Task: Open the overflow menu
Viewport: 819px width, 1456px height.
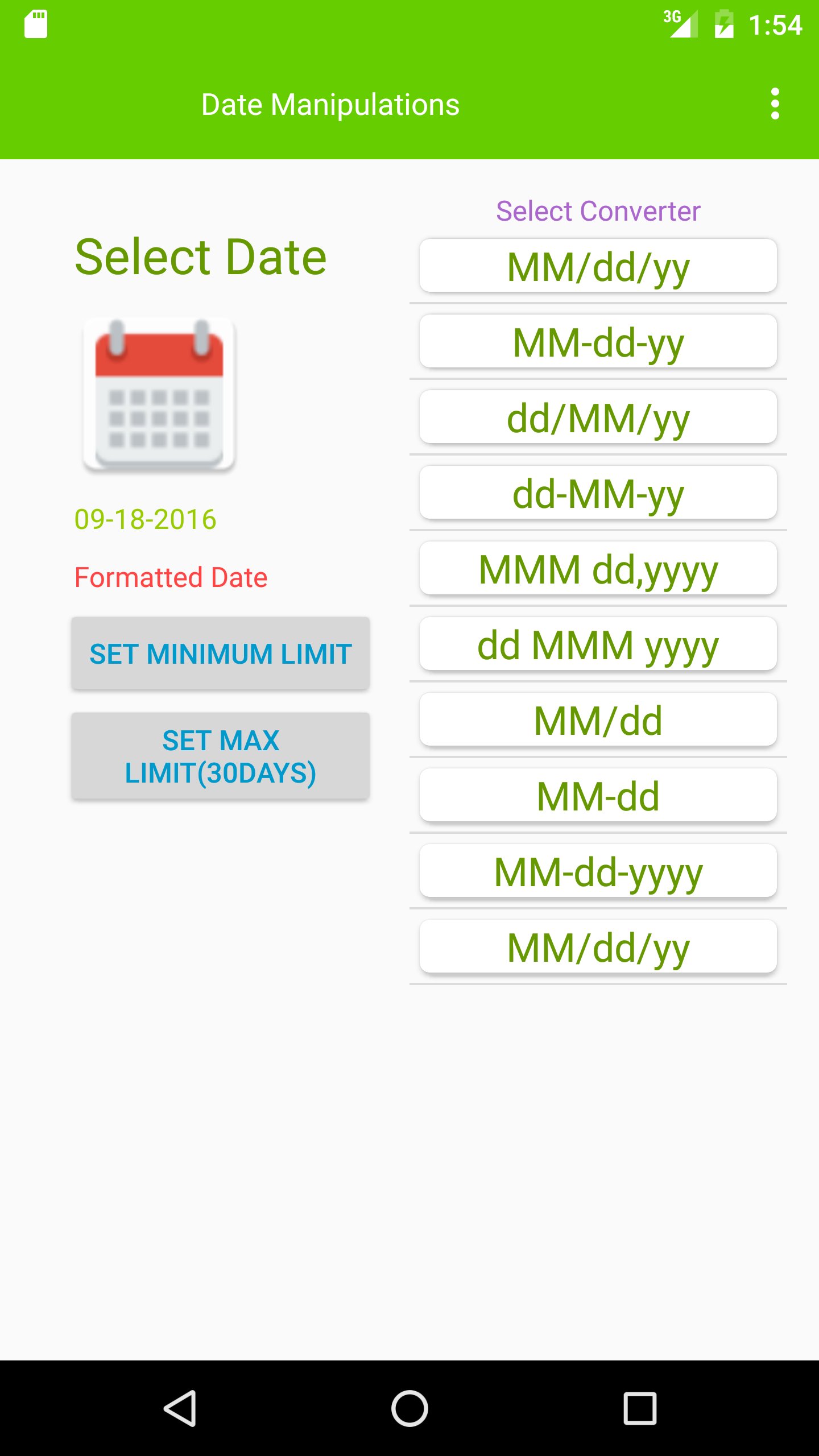Action: click(x=775, y=104)
